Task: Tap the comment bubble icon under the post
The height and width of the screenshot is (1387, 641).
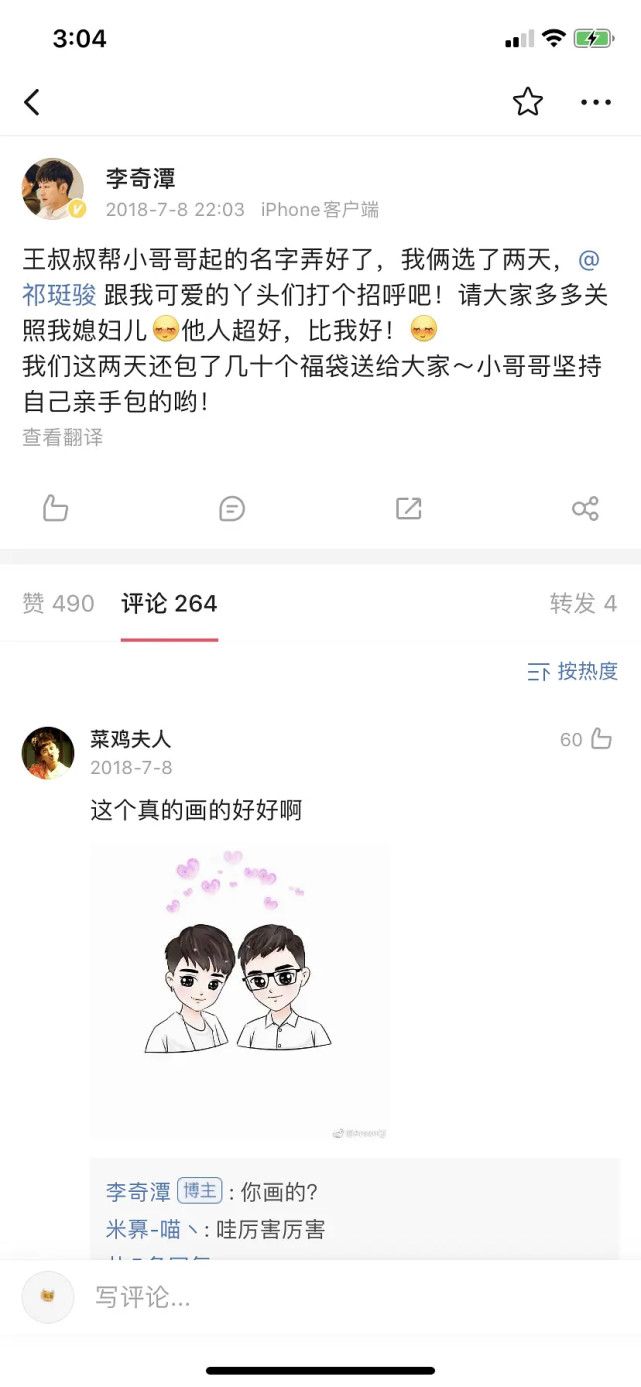Action: pos(232,508)
